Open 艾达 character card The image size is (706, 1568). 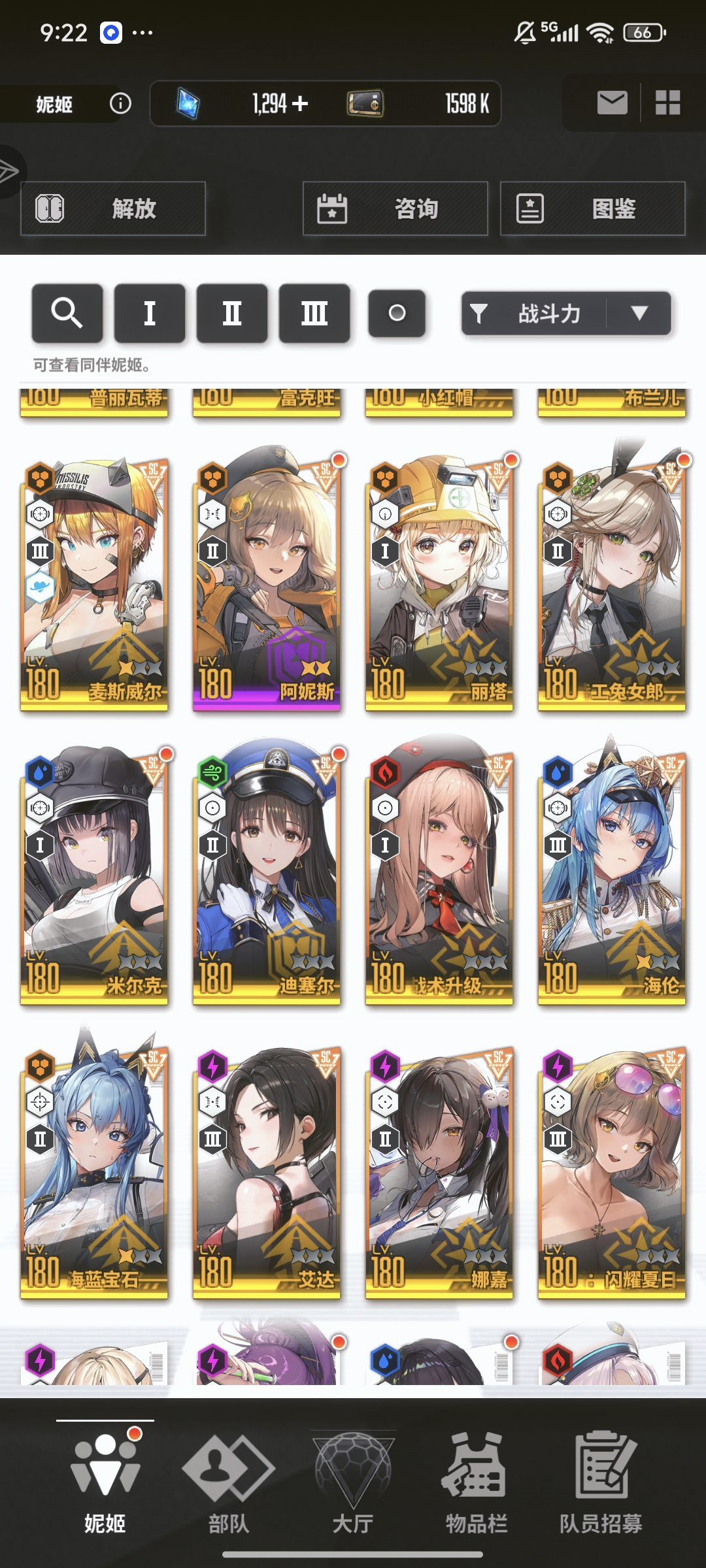point(267,1169)
